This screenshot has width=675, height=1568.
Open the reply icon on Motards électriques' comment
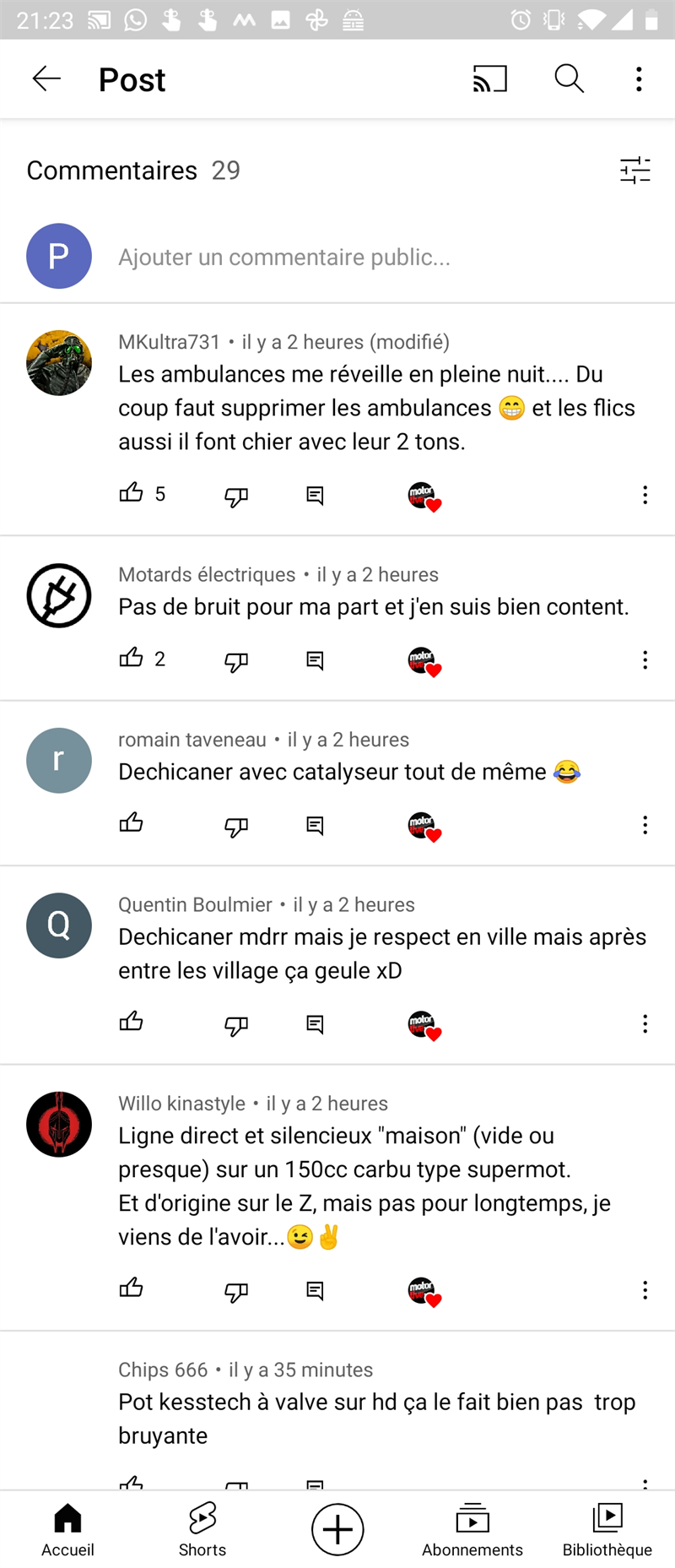(315, 660)
